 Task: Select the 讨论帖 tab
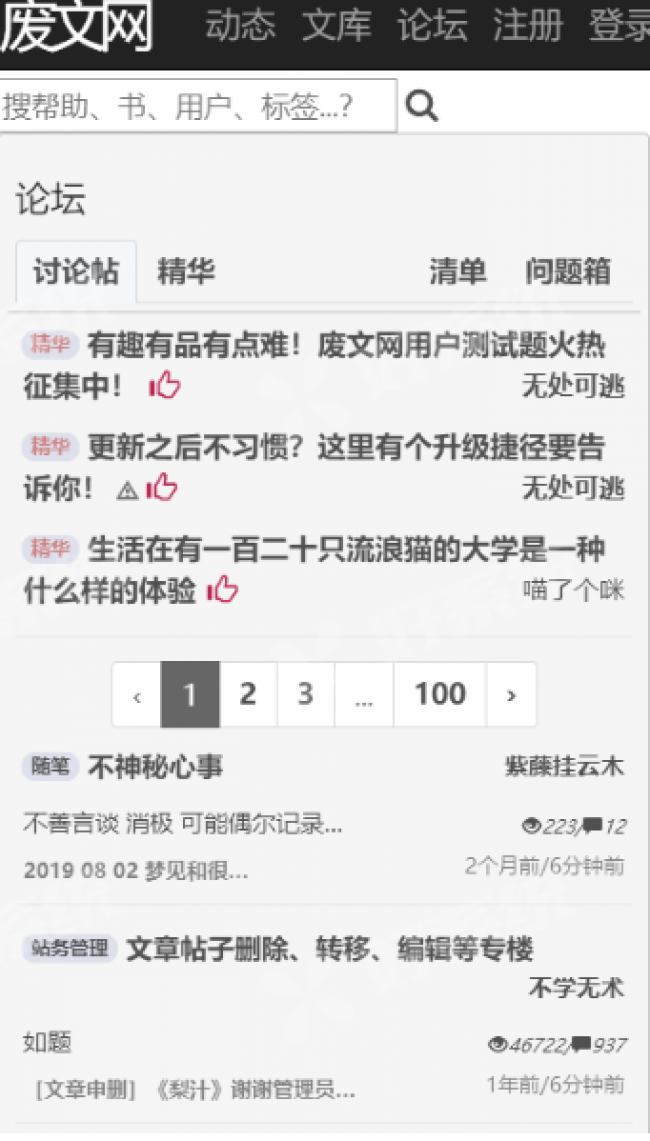tap(76, 272)
